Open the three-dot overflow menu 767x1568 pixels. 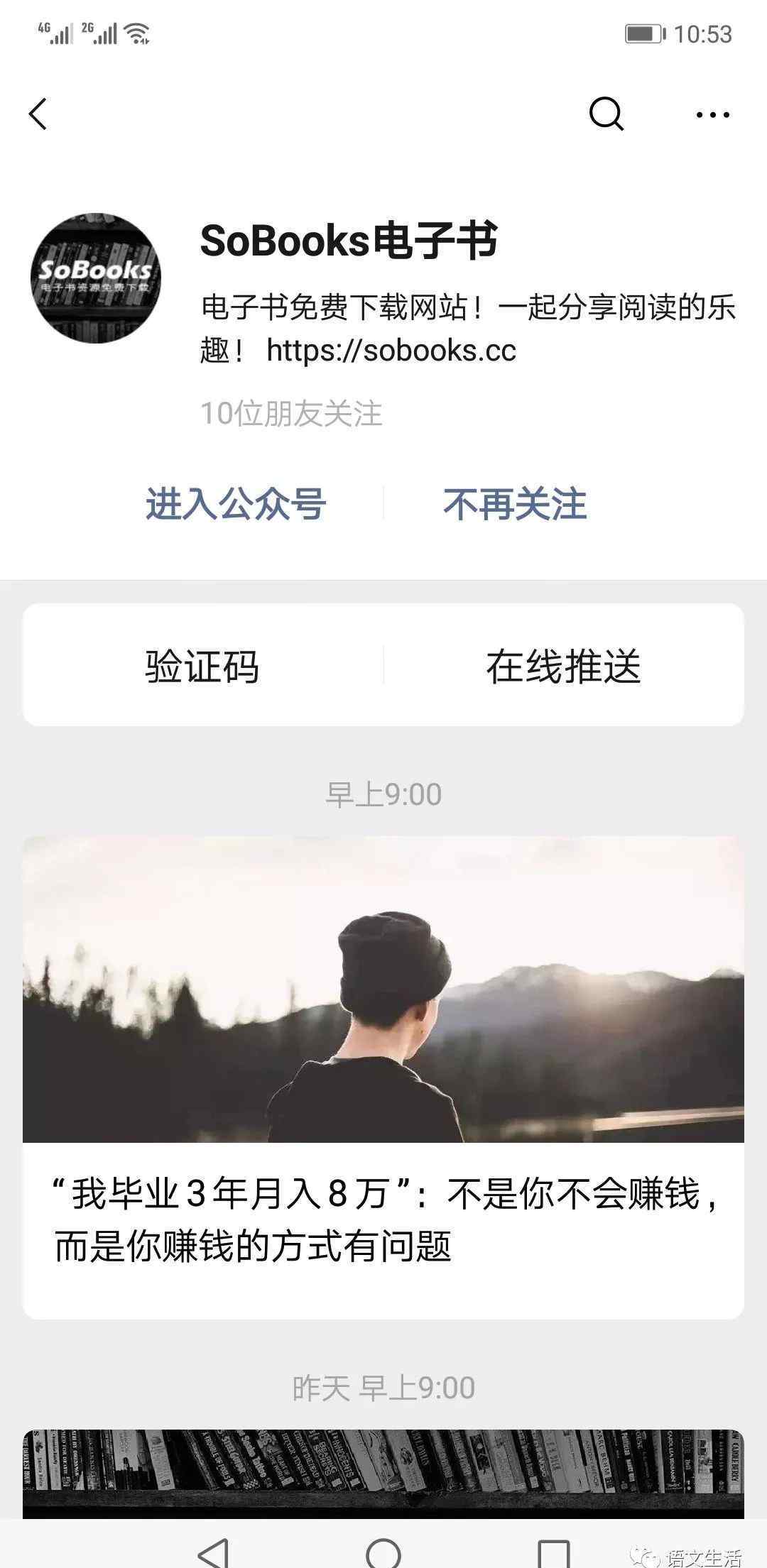tap(712, 114)
